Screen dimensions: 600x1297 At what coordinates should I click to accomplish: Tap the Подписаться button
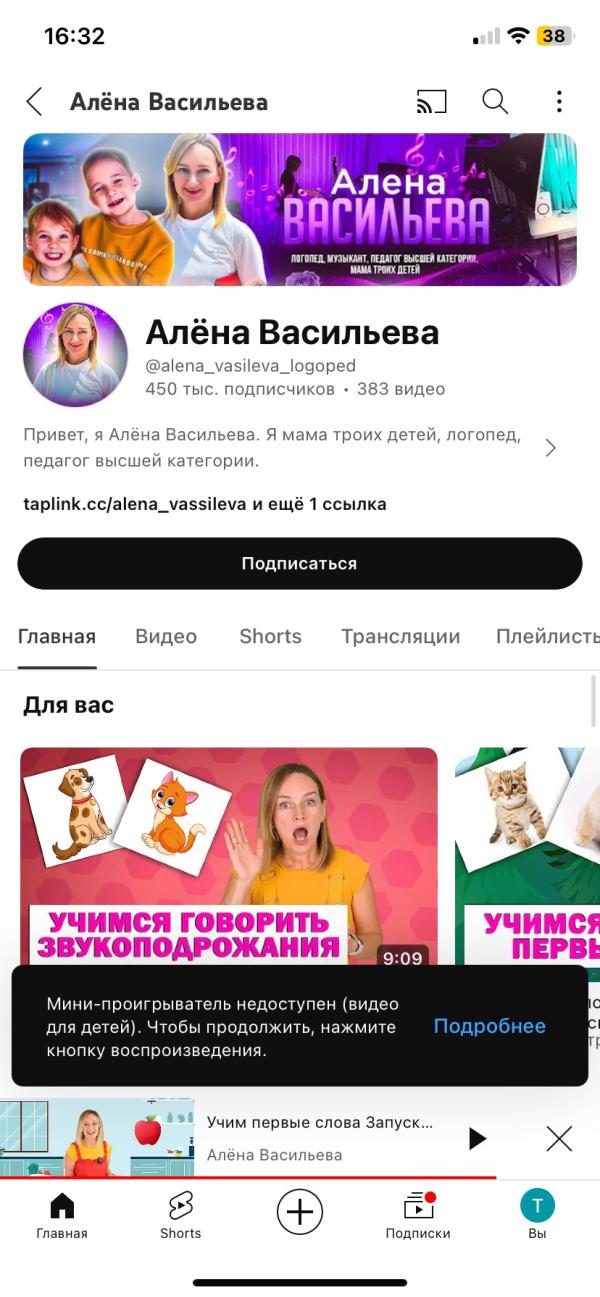tap(300, 563)
